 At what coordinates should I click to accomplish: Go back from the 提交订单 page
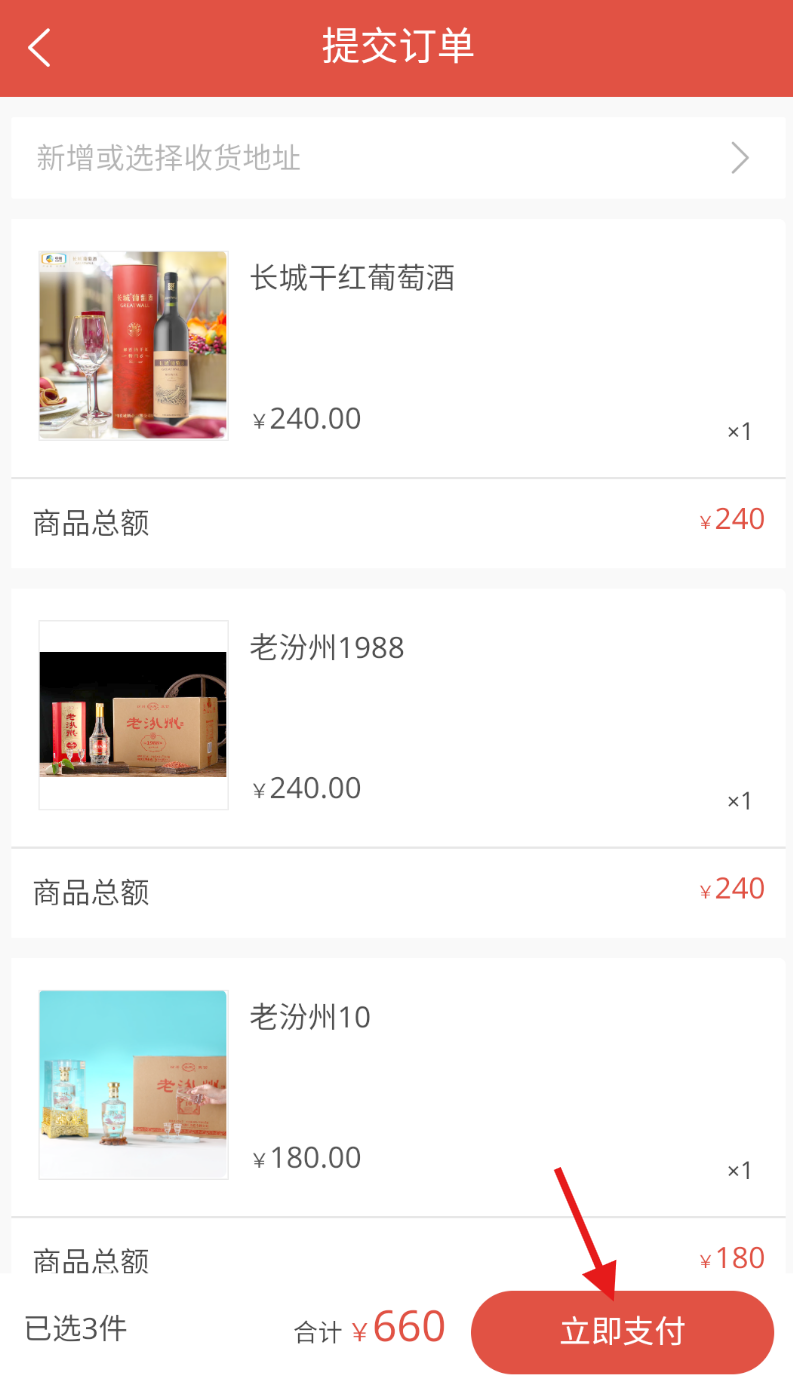40,47
